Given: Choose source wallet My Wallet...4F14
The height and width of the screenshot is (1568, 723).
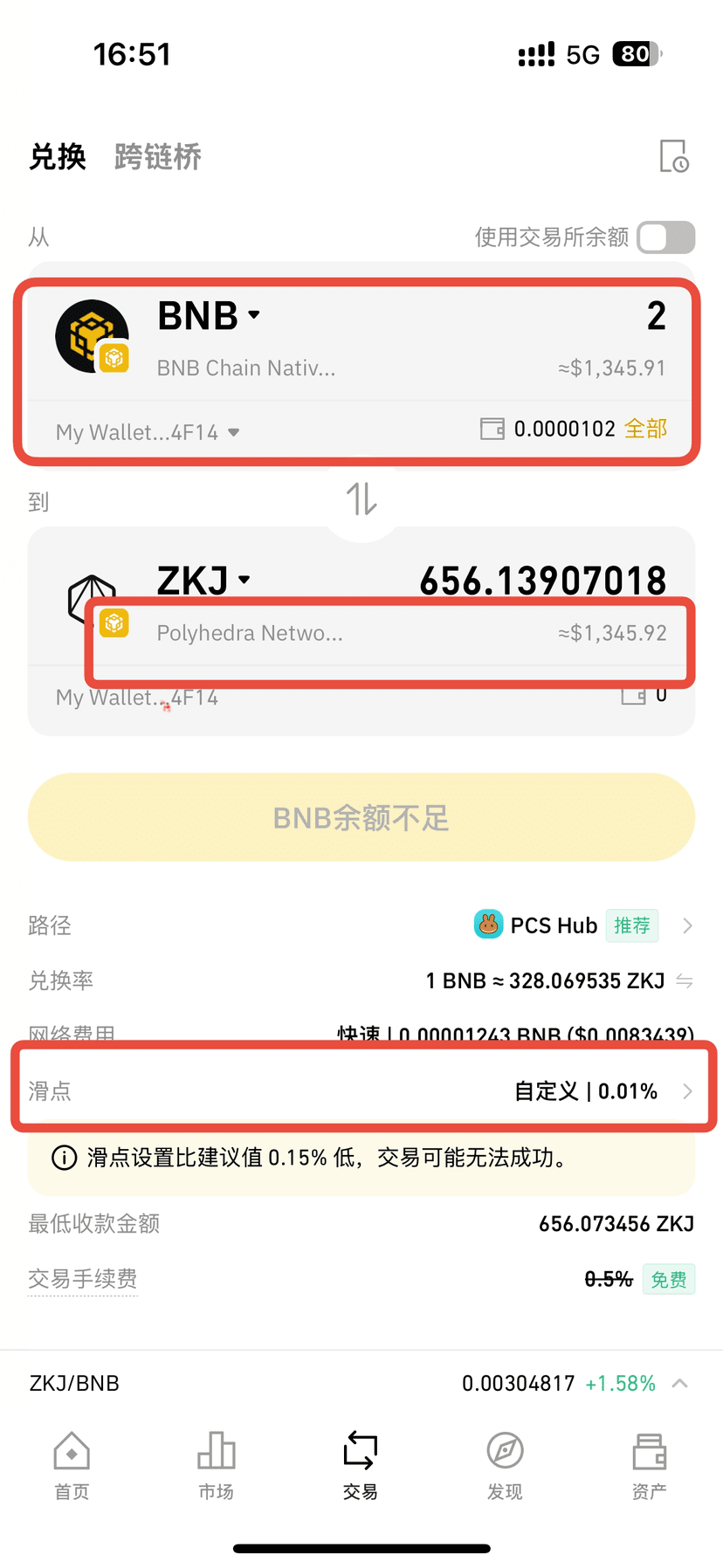Looking at the screenshot, I should point(147,432).
